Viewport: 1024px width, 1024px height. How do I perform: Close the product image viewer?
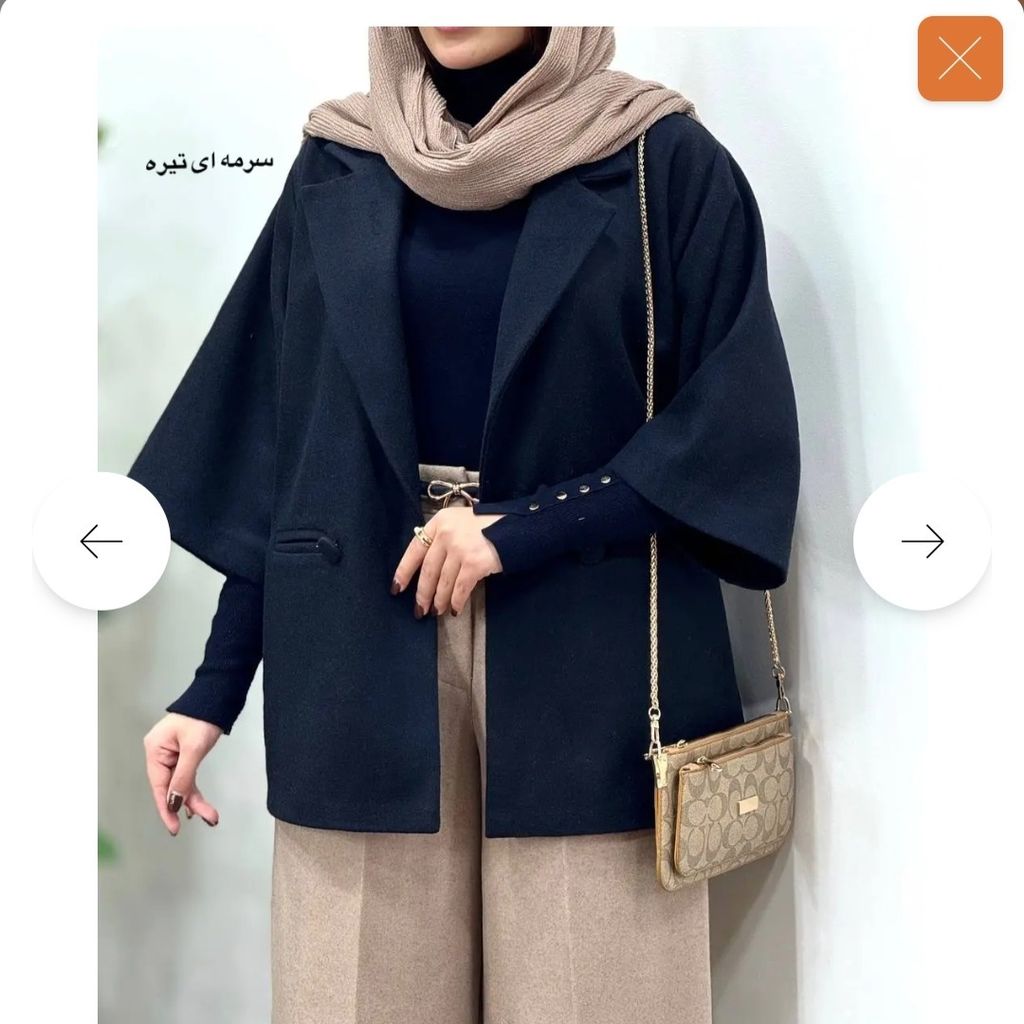pos(959,59)
